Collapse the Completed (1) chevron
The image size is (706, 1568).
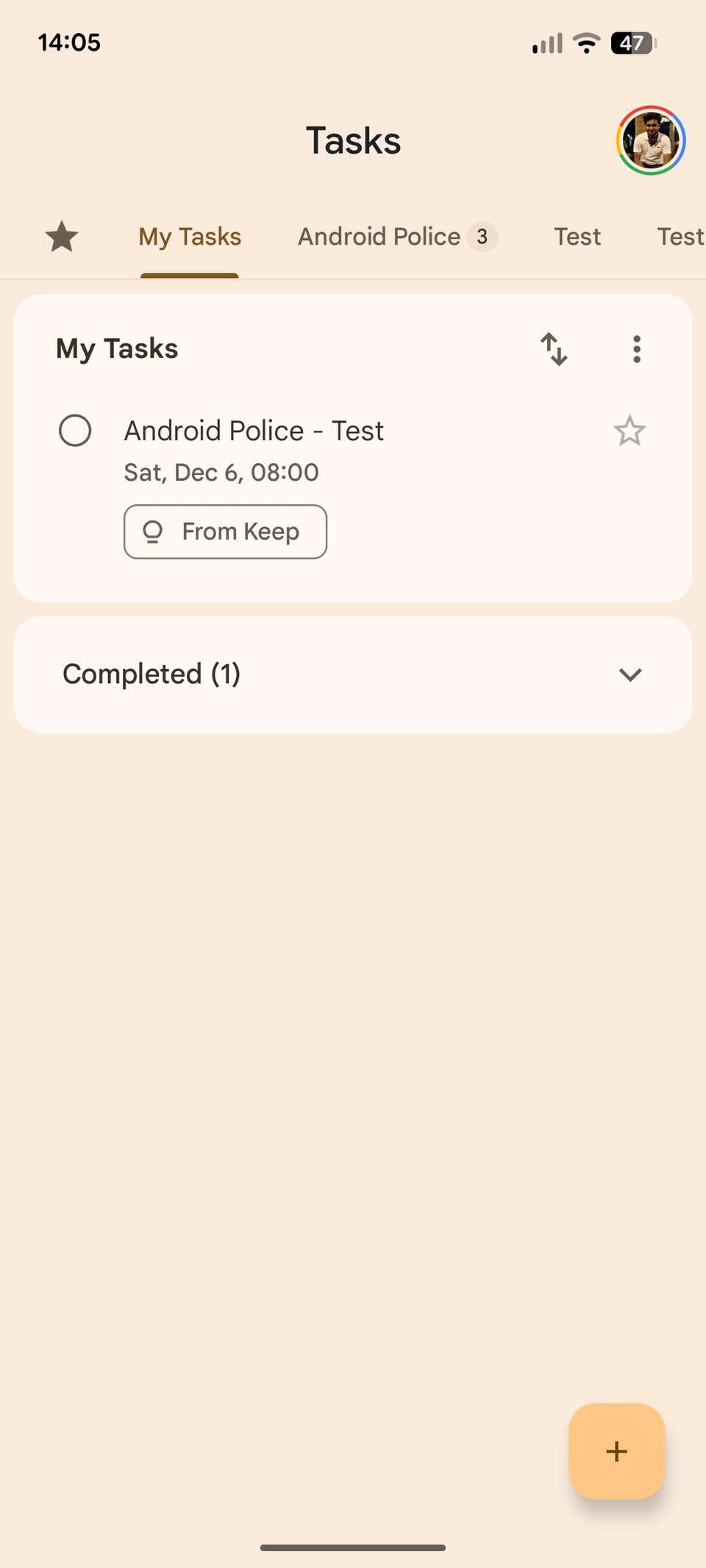629,674
